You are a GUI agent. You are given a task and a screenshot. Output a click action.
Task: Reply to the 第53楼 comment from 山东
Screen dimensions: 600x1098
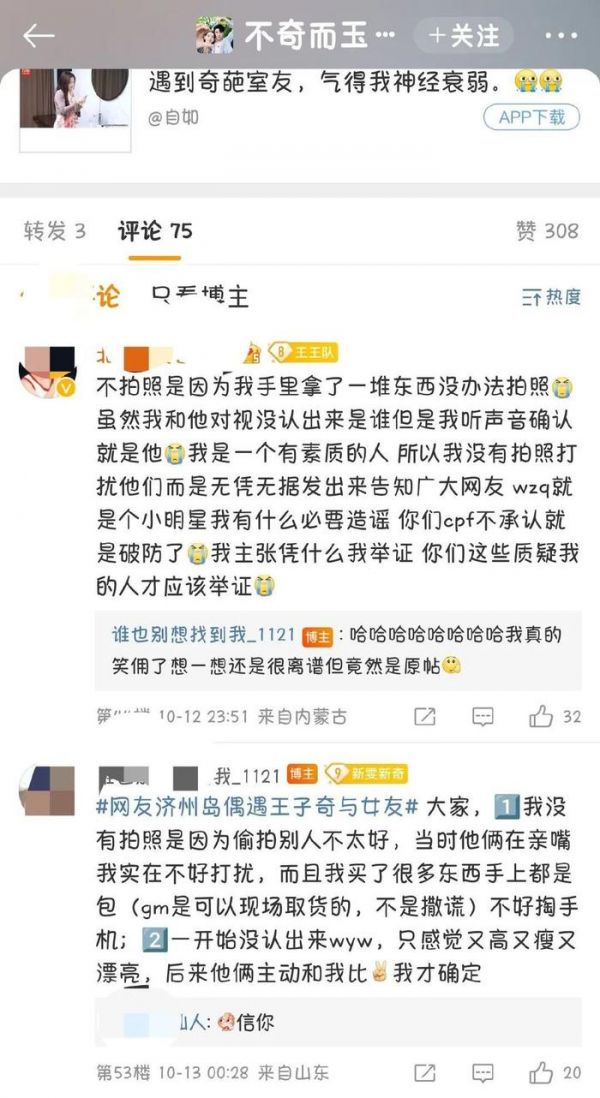[x=483, y=1072]
